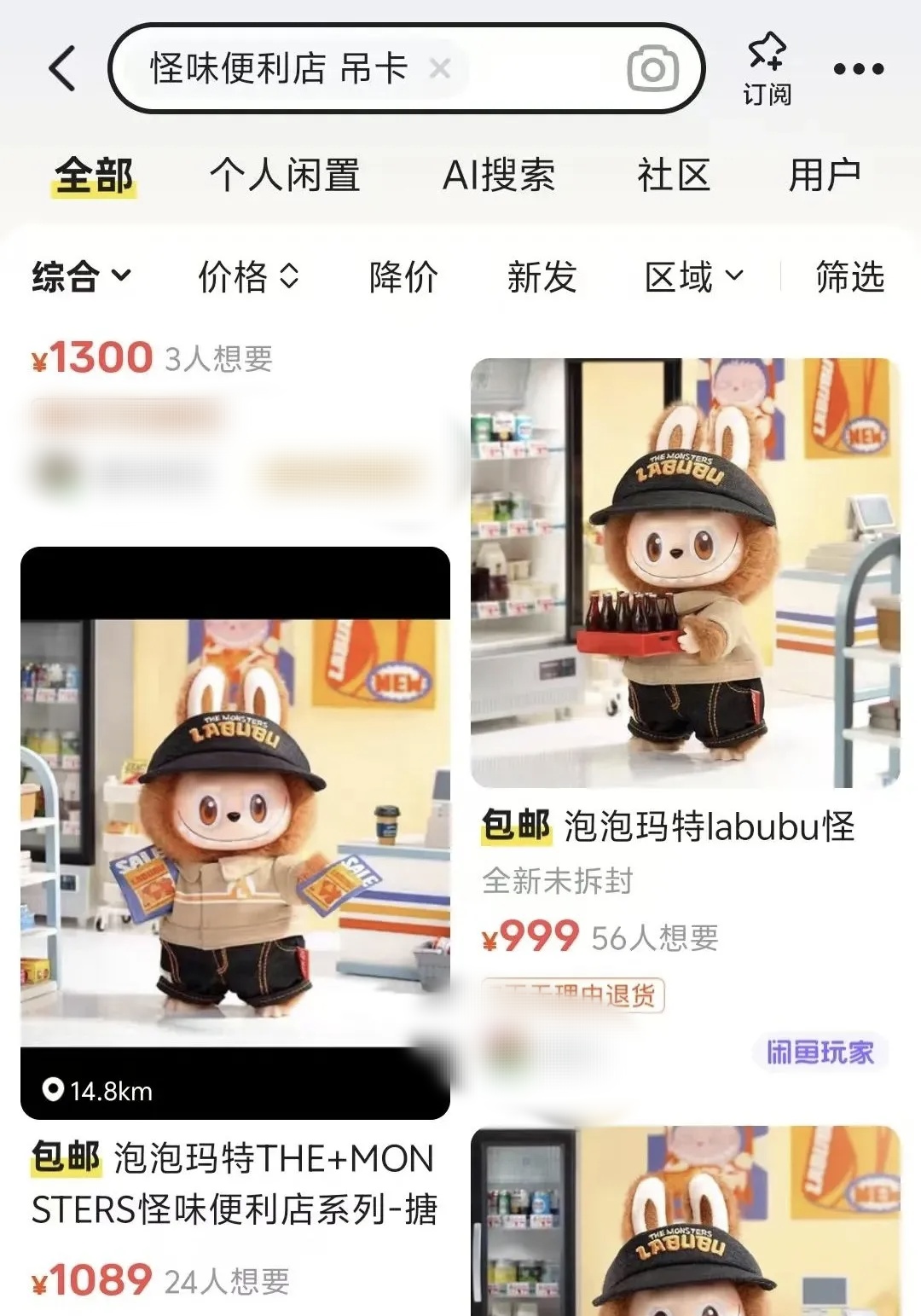Open the three-dot overflow menu
The width and height of the screenshot is (921, 1316).
coord(858,69)
